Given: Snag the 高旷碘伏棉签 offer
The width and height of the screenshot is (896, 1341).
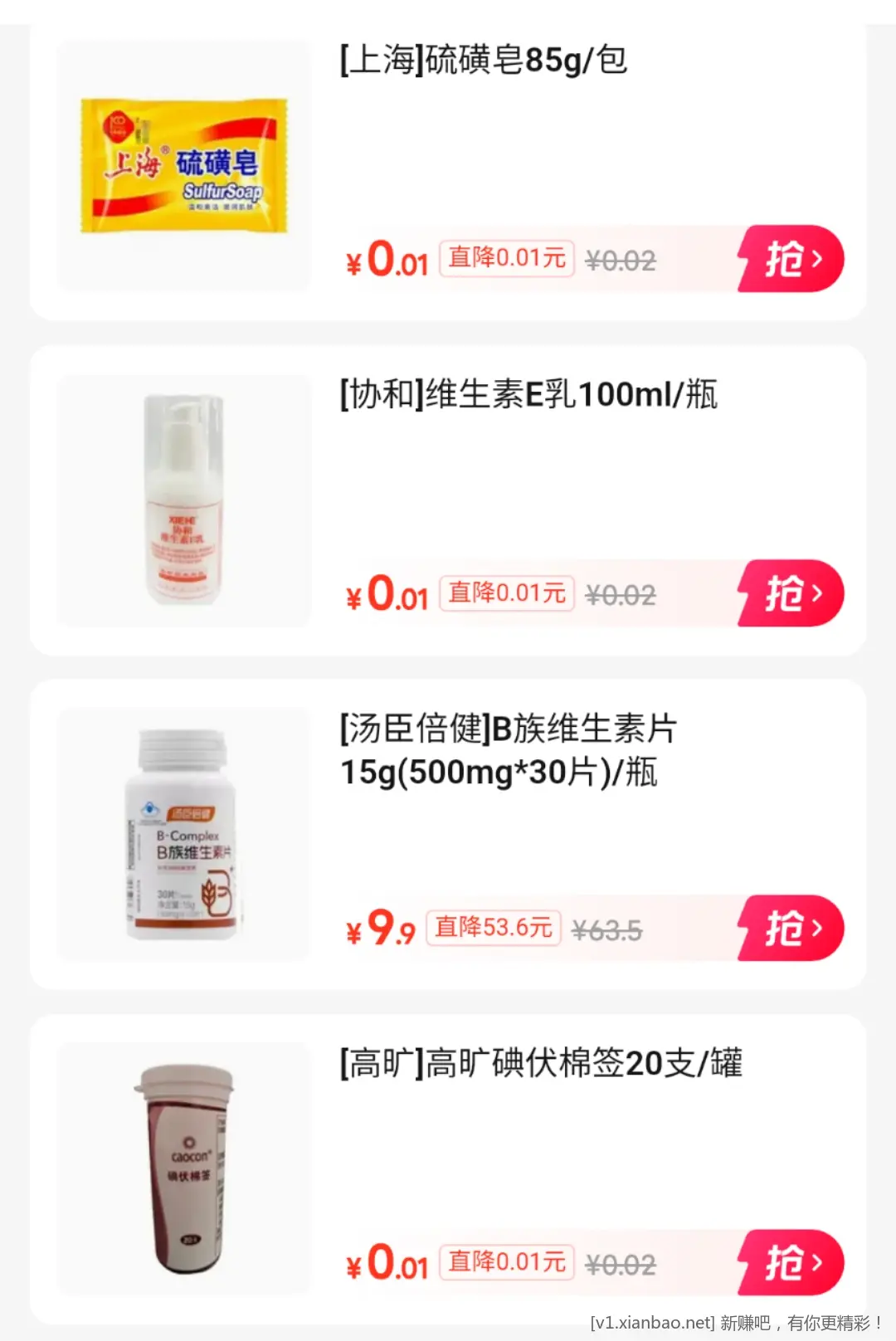Looking at the screenshot, I should tap(791, 1262).
